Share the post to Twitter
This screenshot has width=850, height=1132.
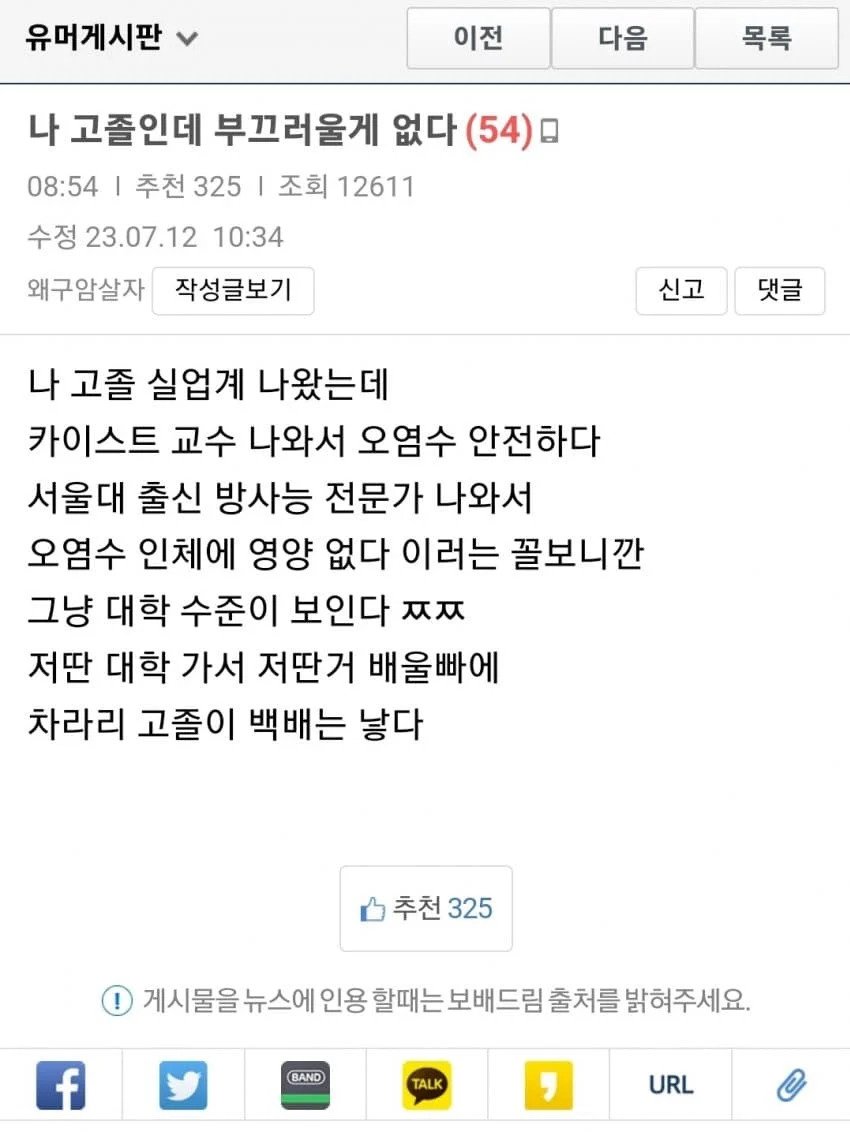(183, 1086)
